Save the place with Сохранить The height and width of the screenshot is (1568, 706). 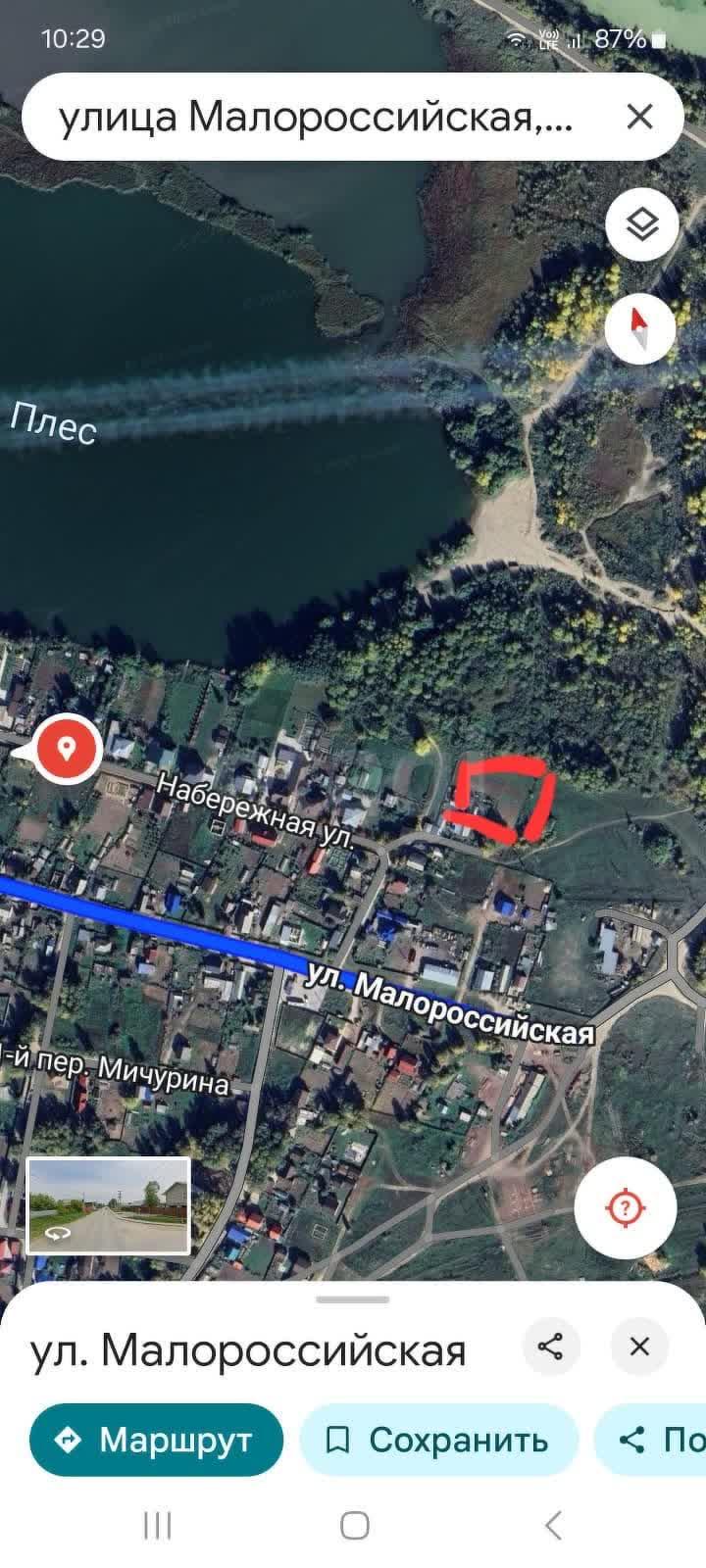[x=438, y=1440]
